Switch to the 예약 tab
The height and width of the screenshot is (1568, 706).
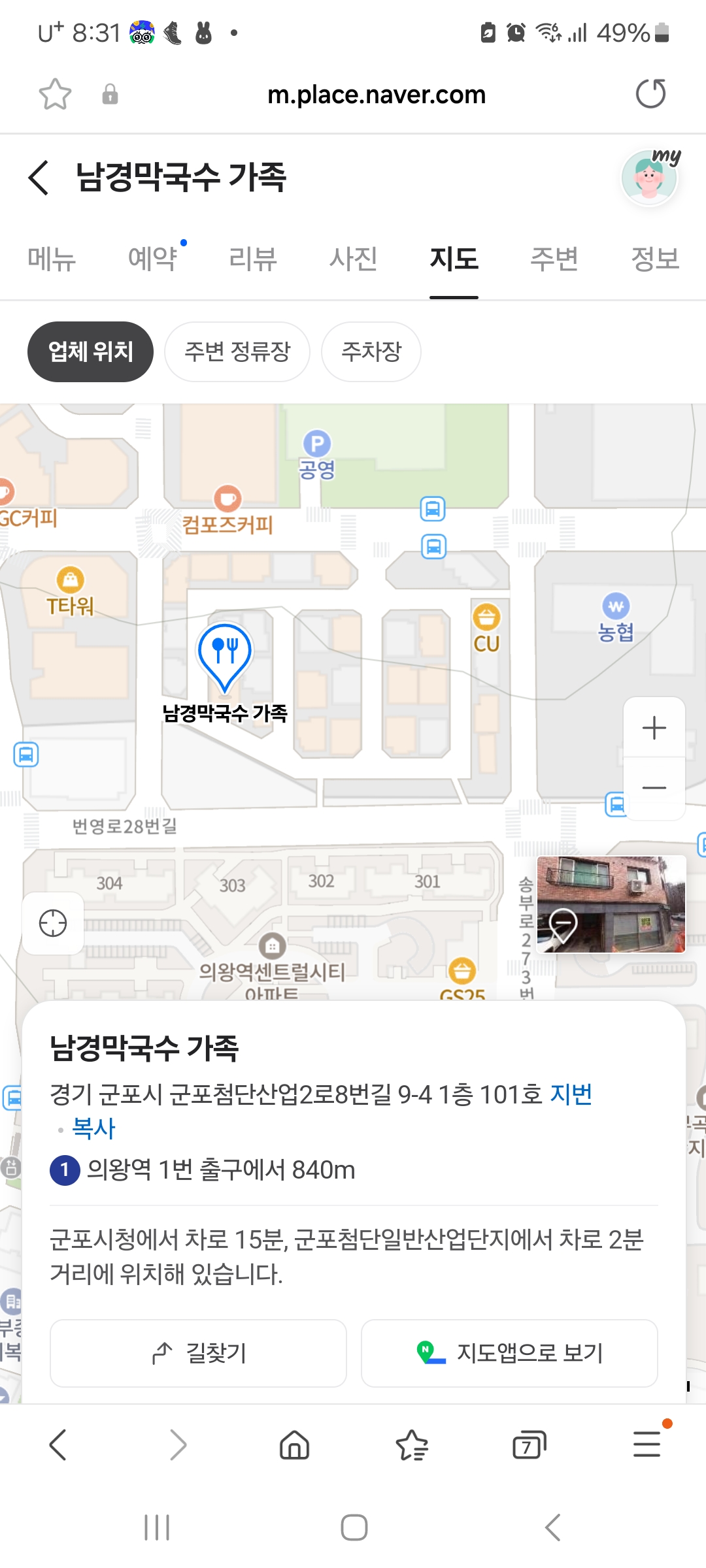(x=153, y=259)
